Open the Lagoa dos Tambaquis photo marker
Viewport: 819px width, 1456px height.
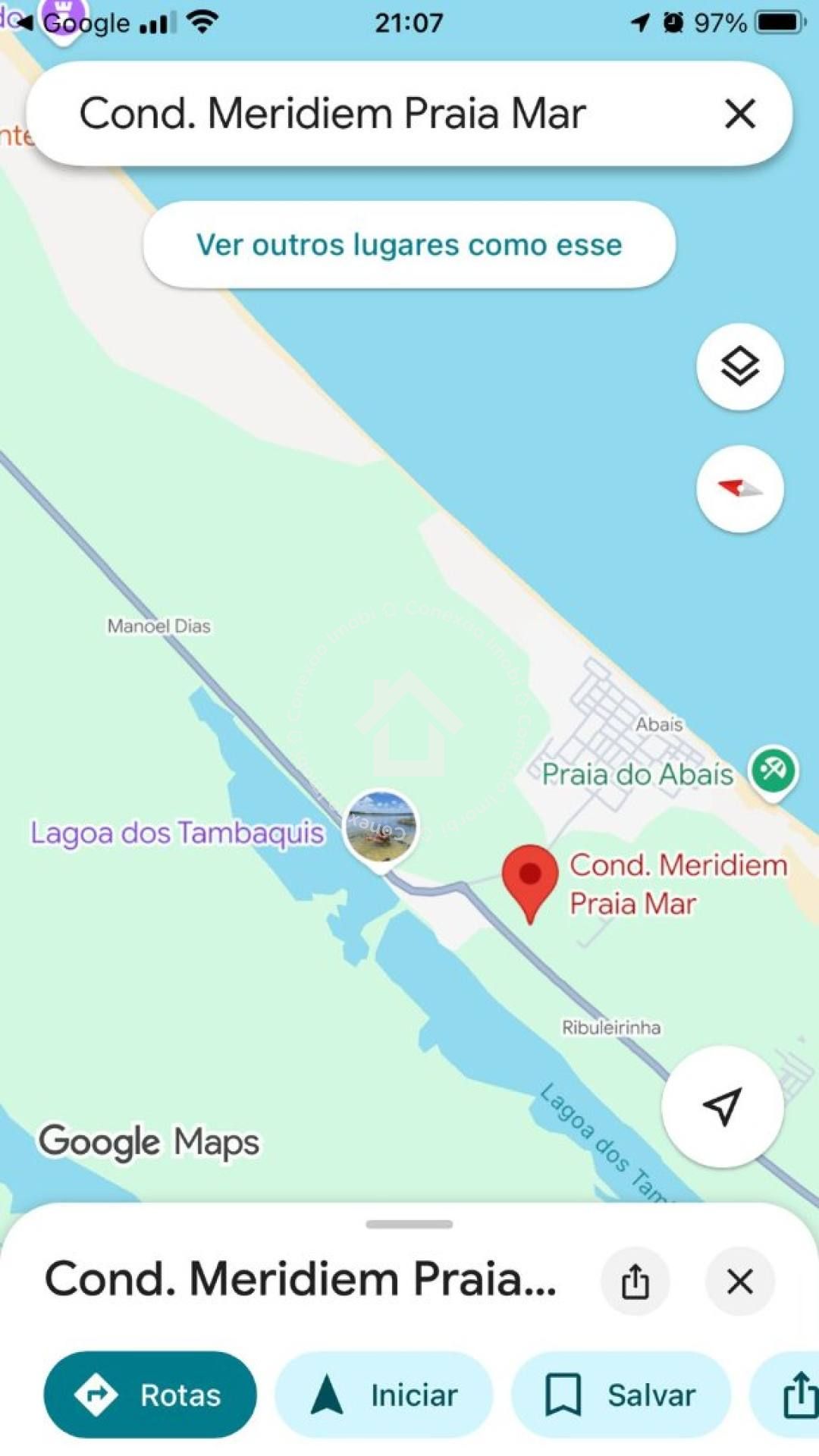click(381, 827)
